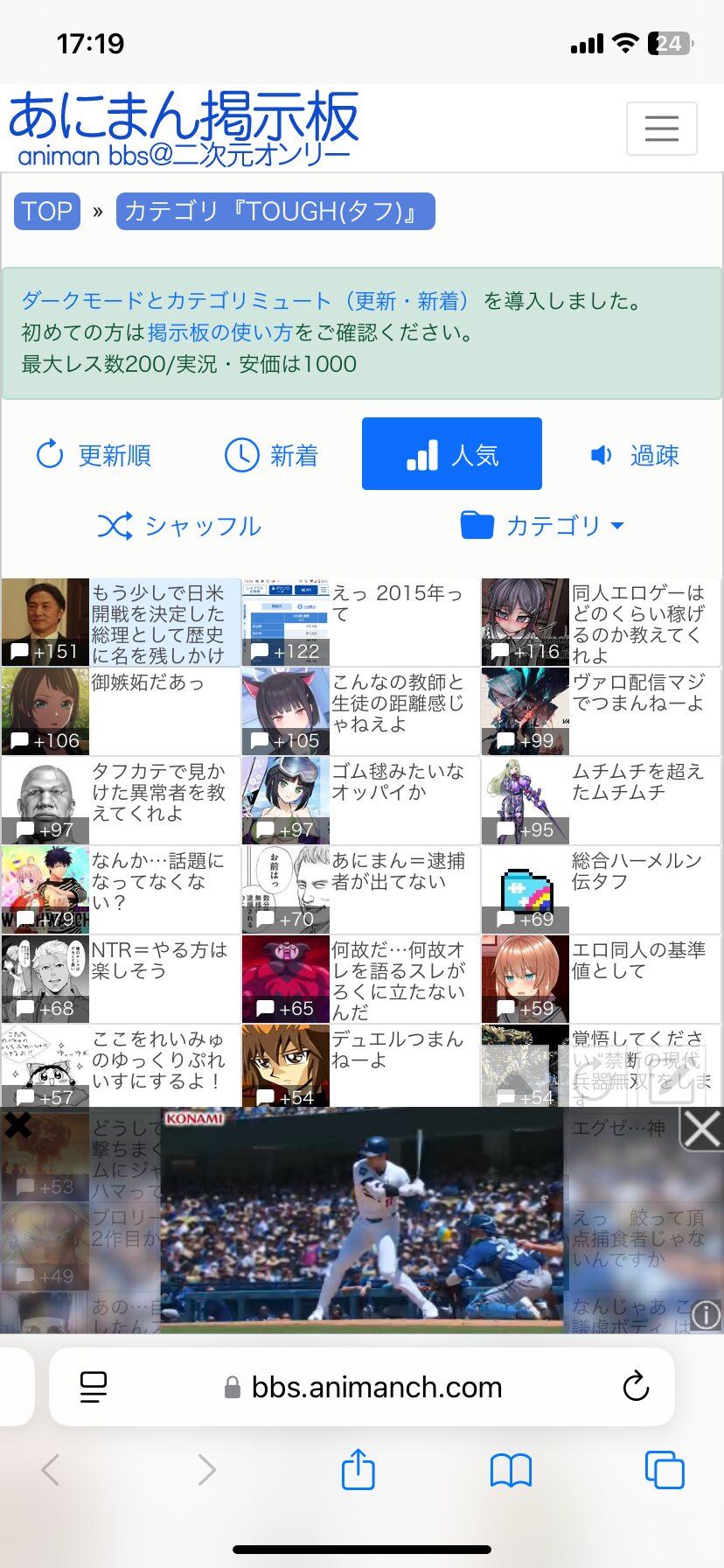
Task: Switch to the 新着 tab
Action: [x=271, y=455]
